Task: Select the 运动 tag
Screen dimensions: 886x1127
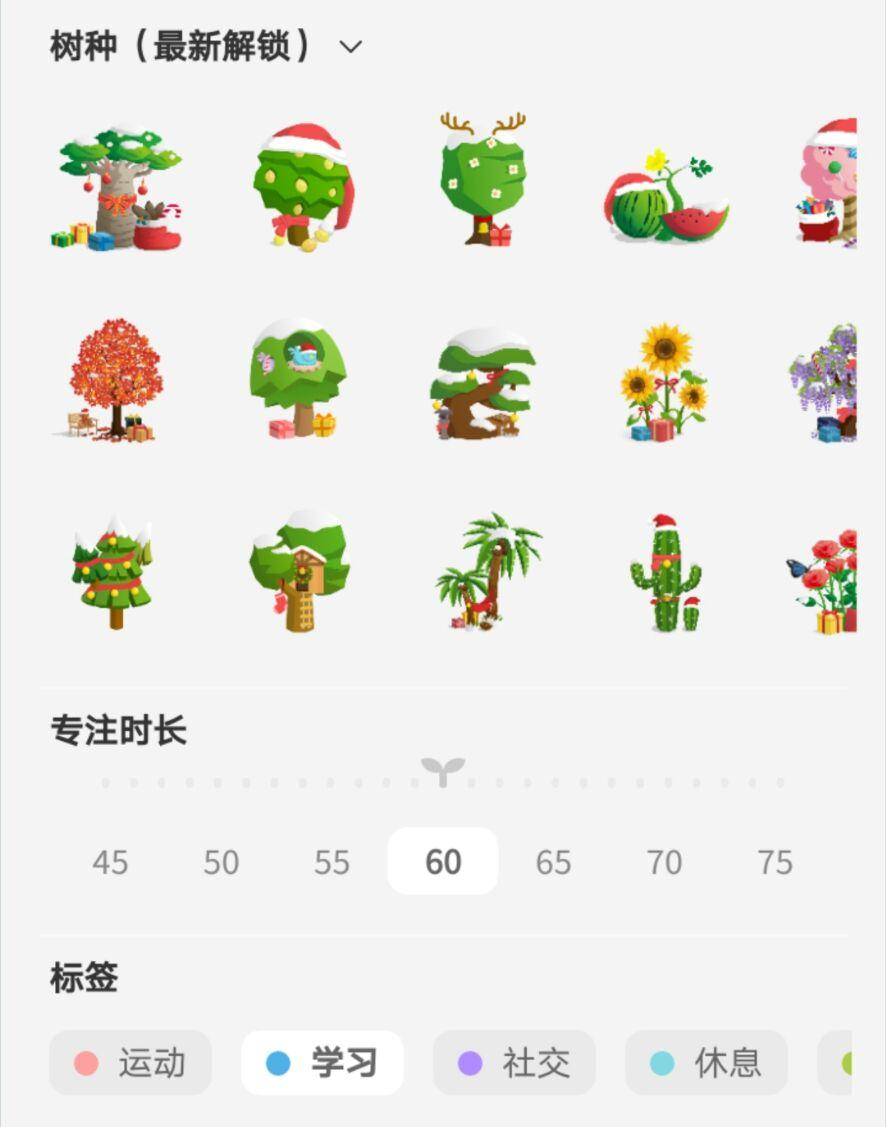Action: click(x=131, y=1063)
